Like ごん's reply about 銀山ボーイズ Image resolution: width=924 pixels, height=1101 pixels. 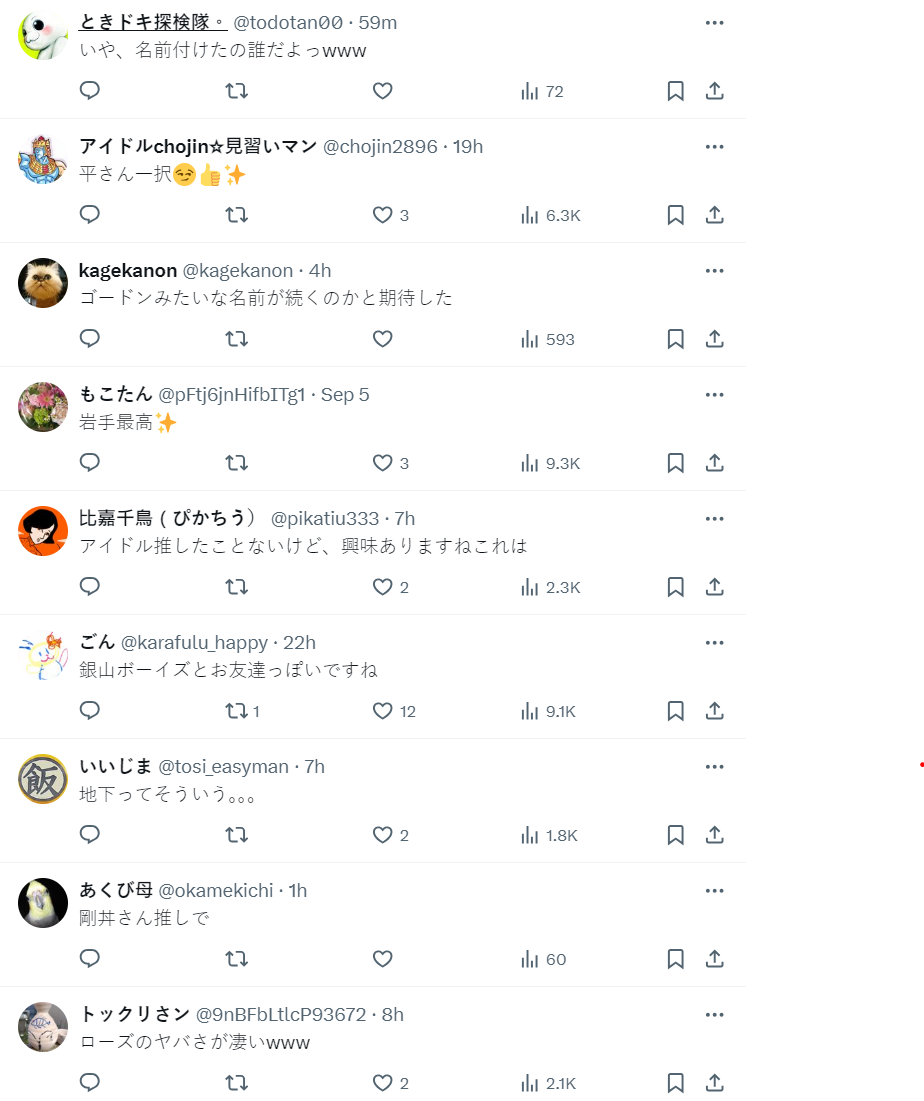coord(382,711)
